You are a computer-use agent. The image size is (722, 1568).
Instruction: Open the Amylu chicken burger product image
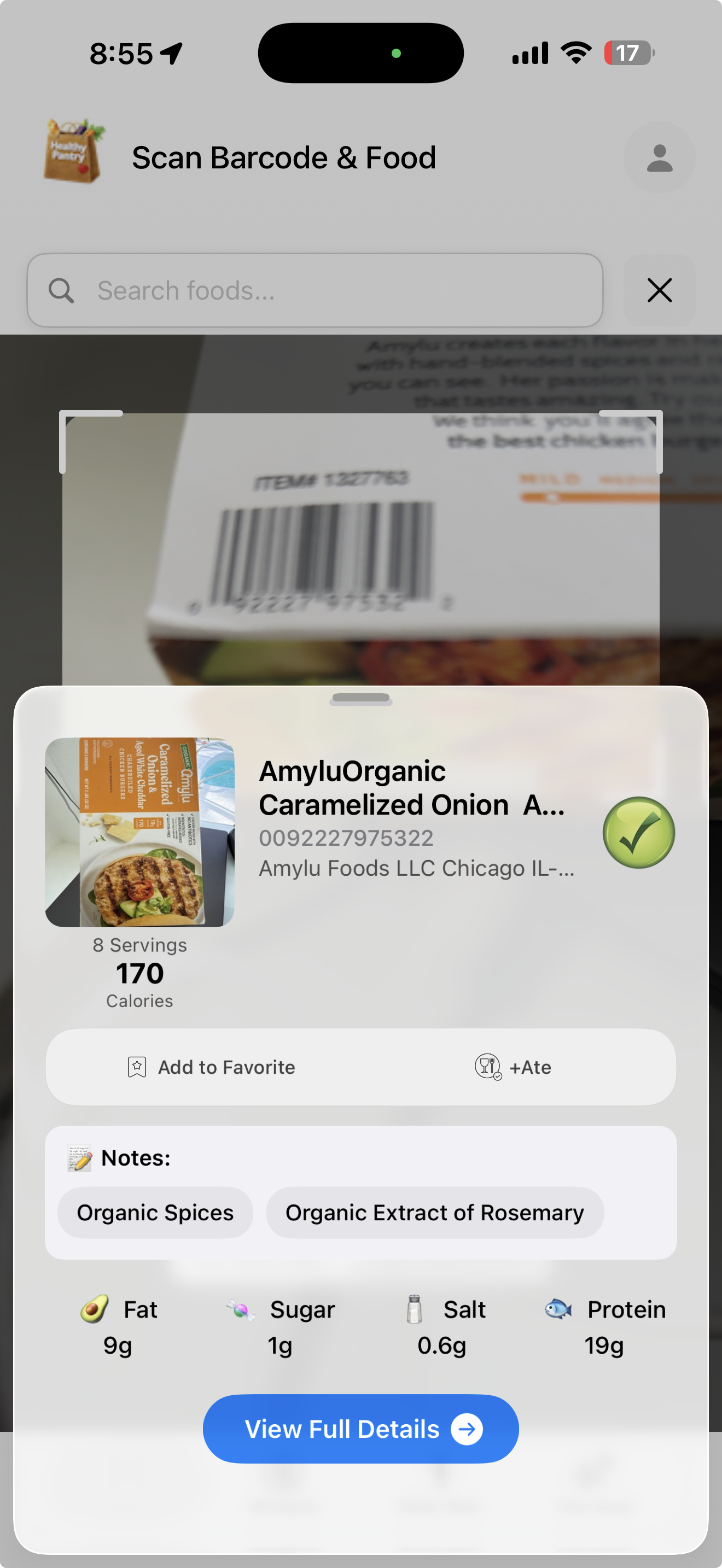point(139,832)
